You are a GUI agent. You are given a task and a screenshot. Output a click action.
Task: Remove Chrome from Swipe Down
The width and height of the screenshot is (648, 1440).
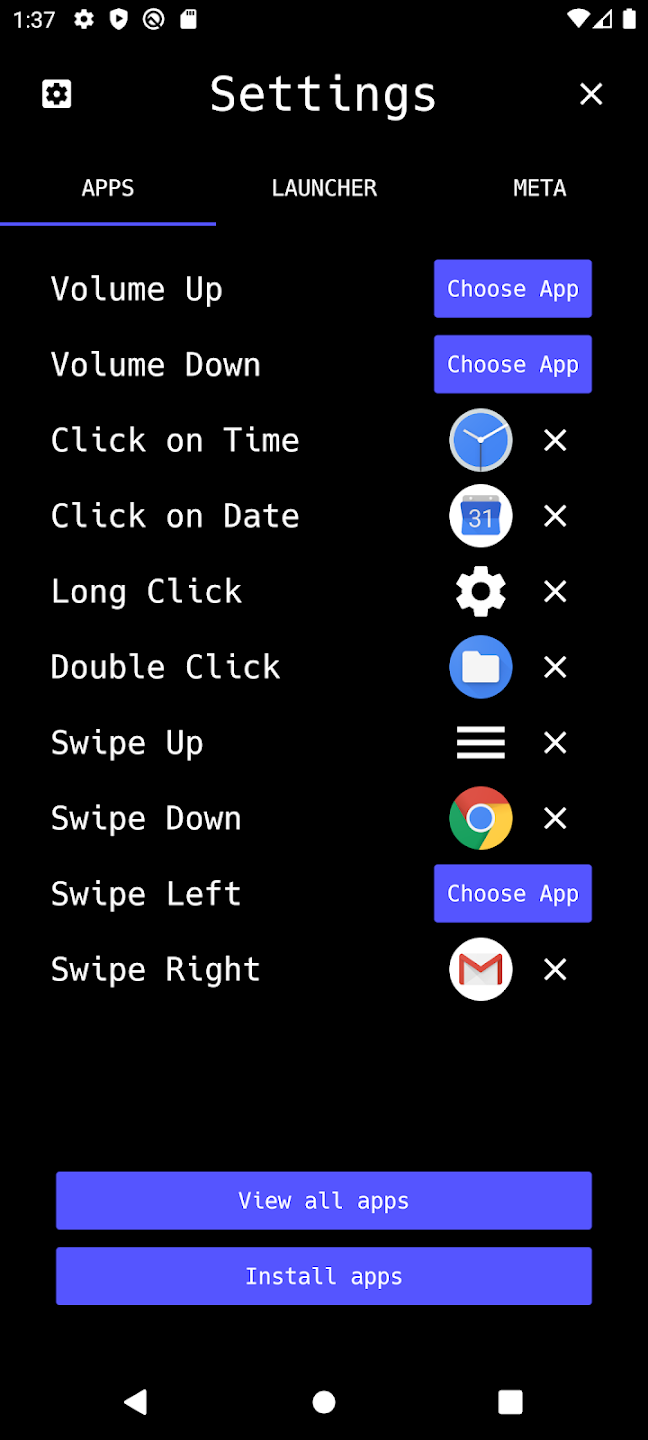pos(555,819)
